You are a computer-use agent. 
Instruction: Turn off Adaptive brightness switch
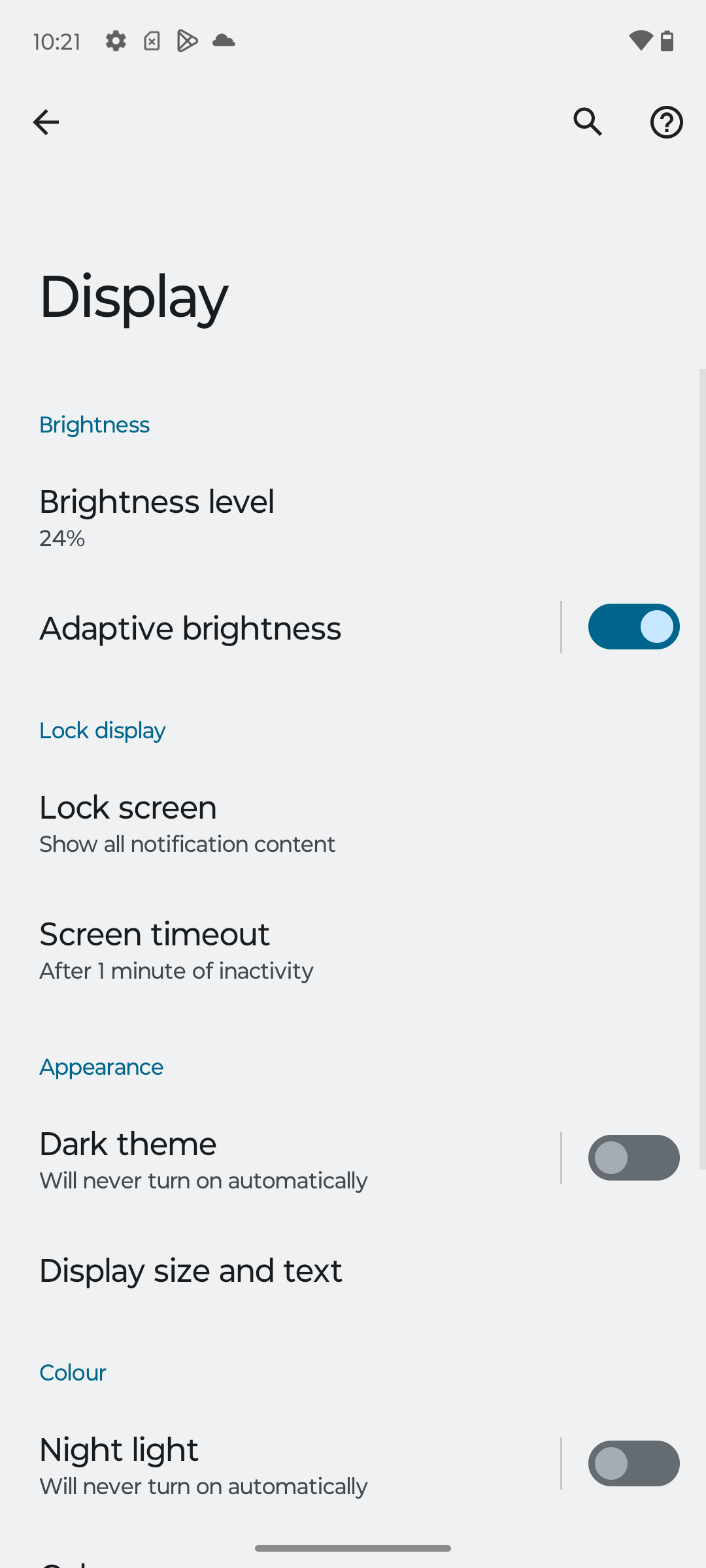633,627
